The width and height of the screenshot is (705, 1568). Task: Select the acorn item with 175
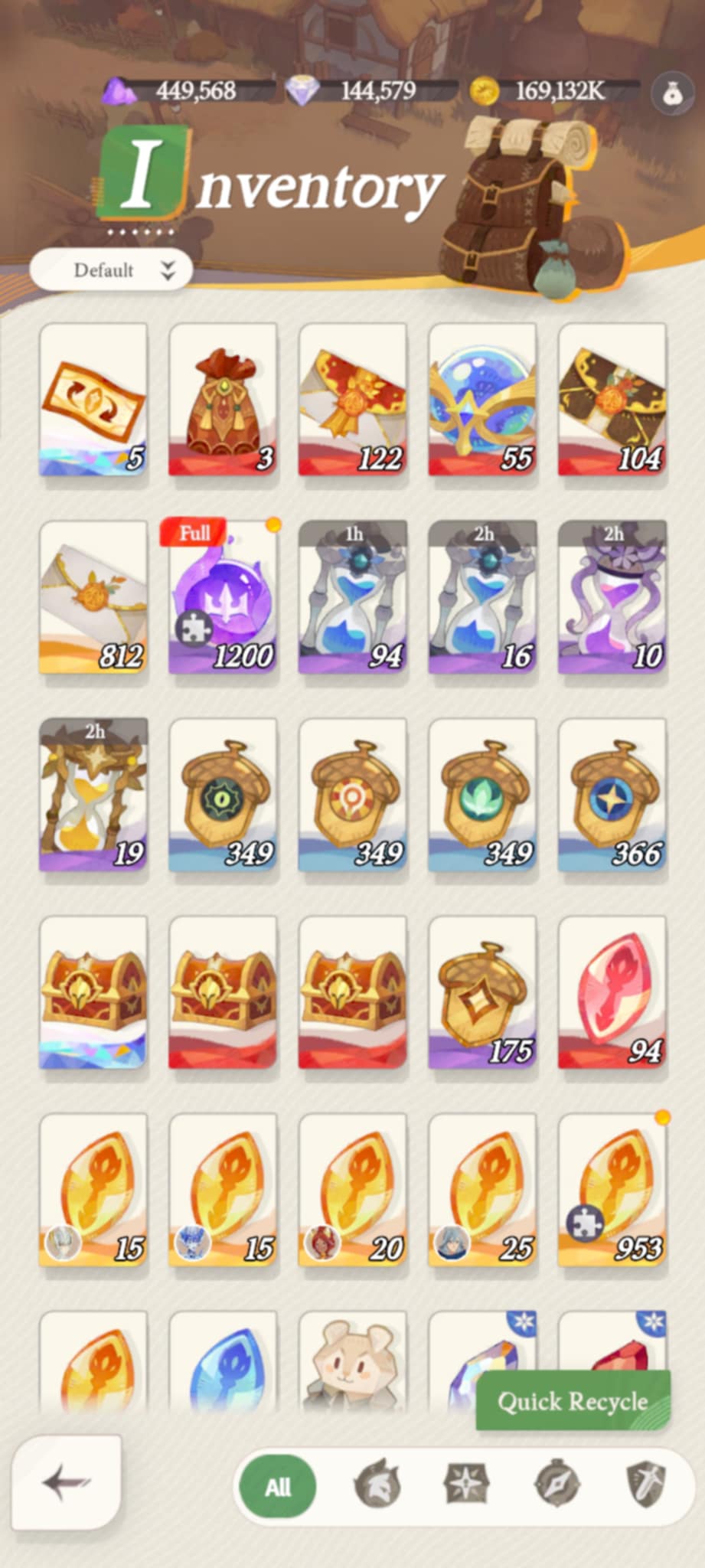[483, 991]
